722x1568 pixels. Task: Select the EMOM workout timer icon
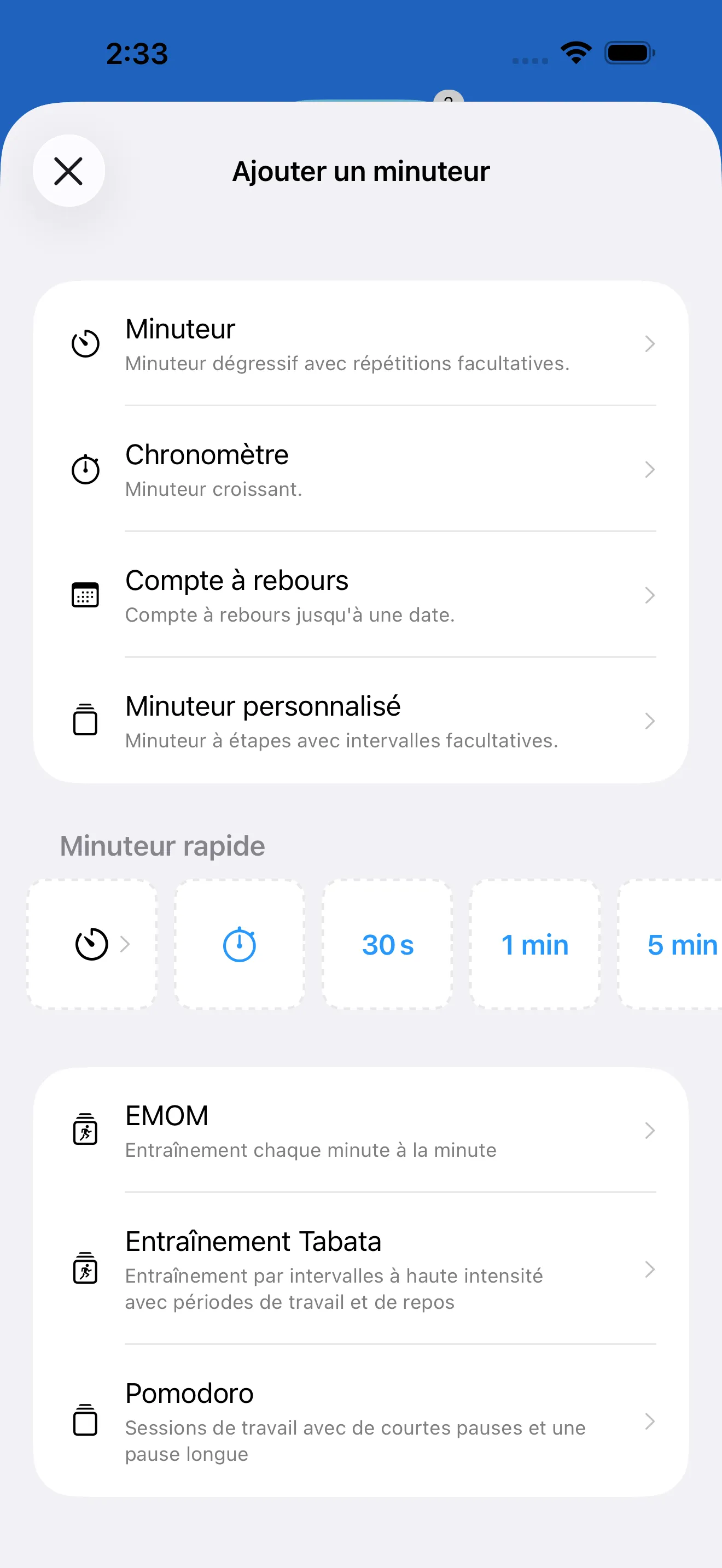85,1130
